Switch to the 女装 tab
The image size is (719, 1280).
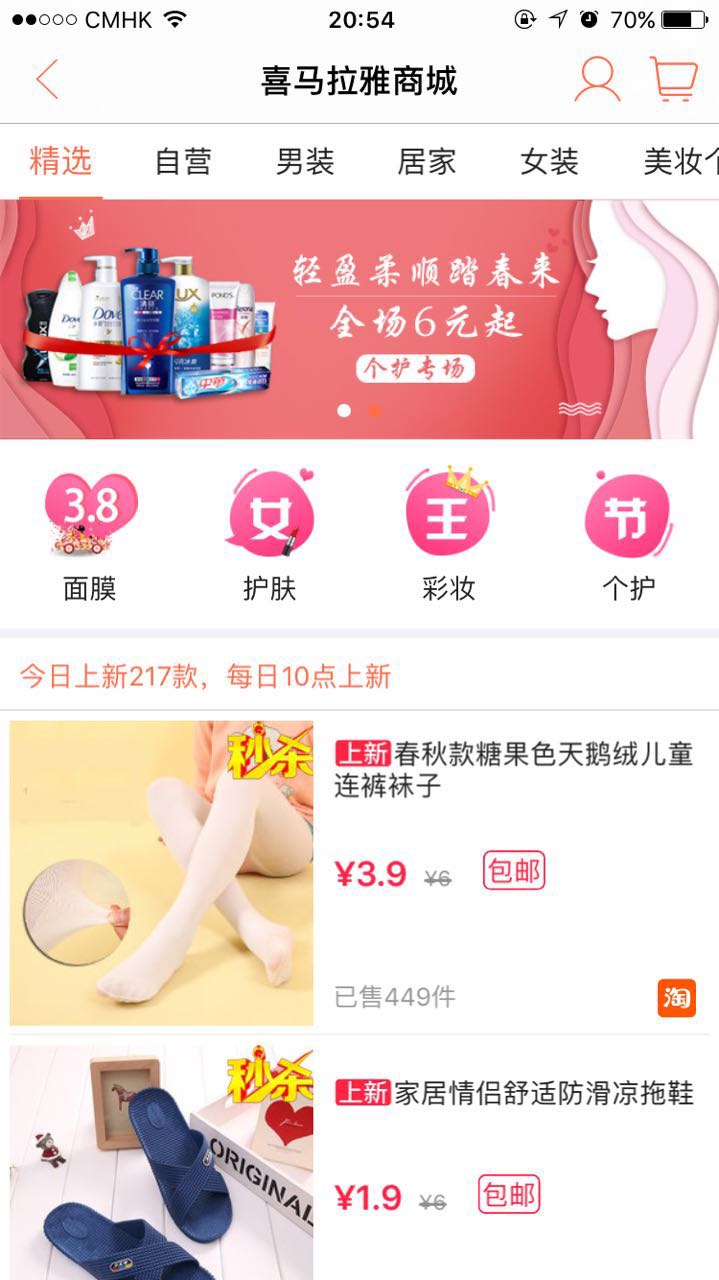549,162
